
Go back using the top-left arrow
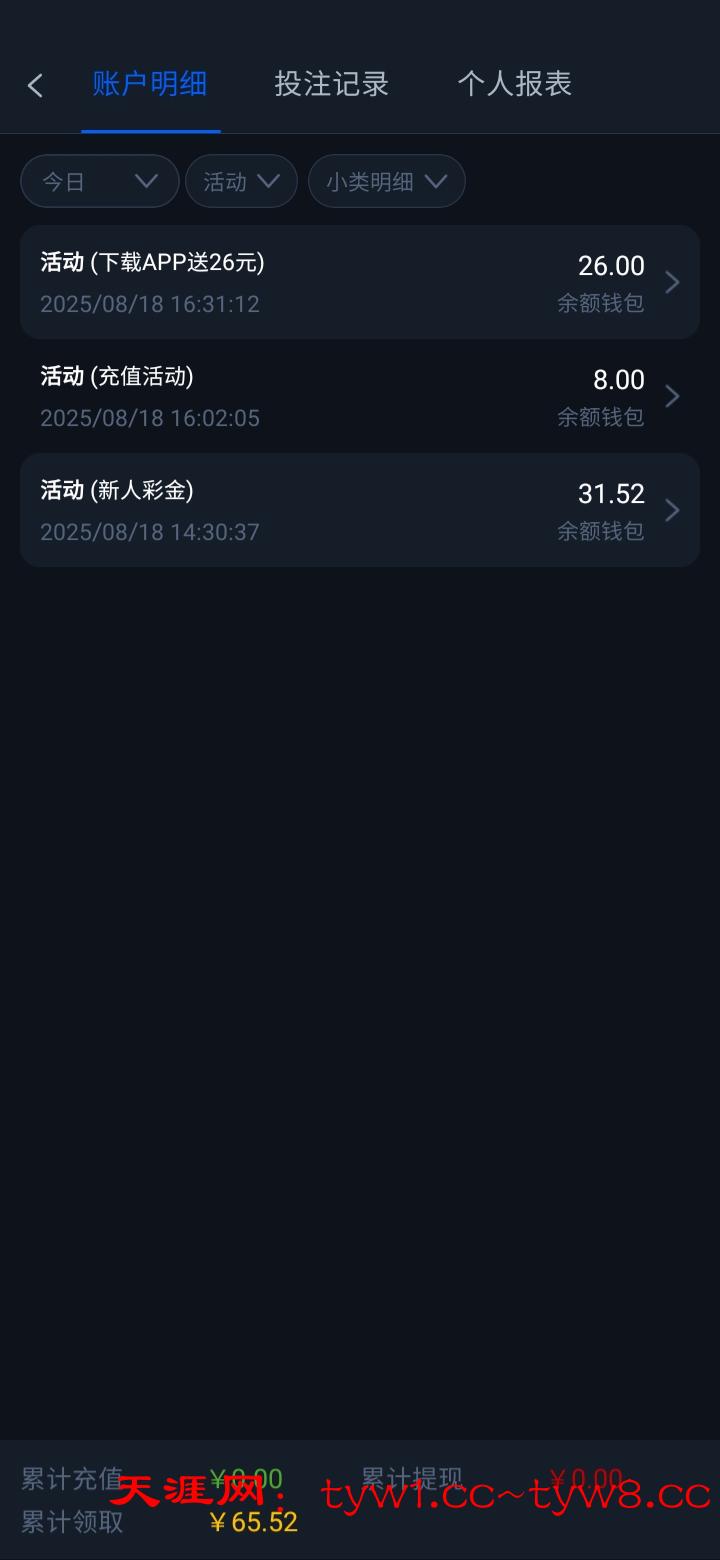[x=36, y=86]
